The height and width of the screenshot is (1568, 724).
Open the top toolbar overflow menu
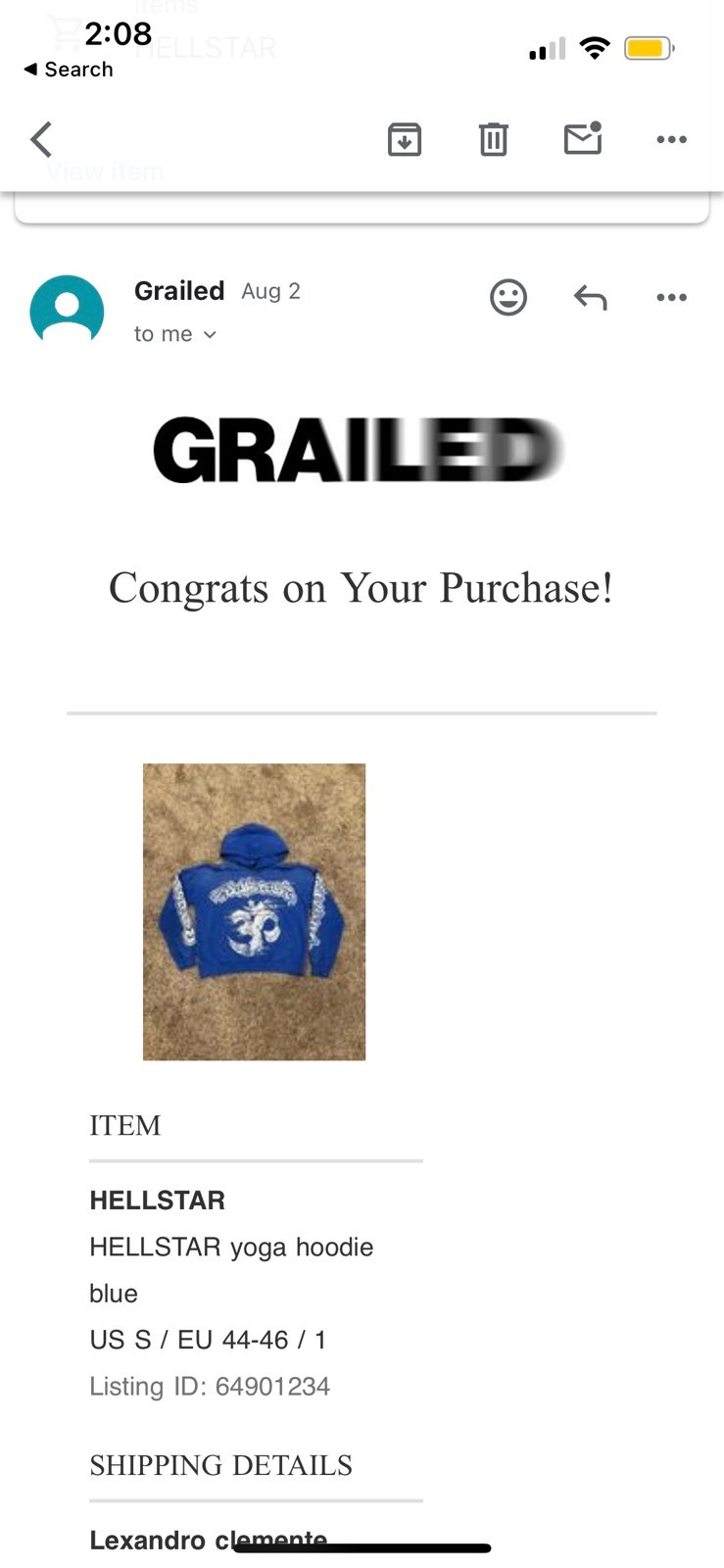tap(671, 139)
